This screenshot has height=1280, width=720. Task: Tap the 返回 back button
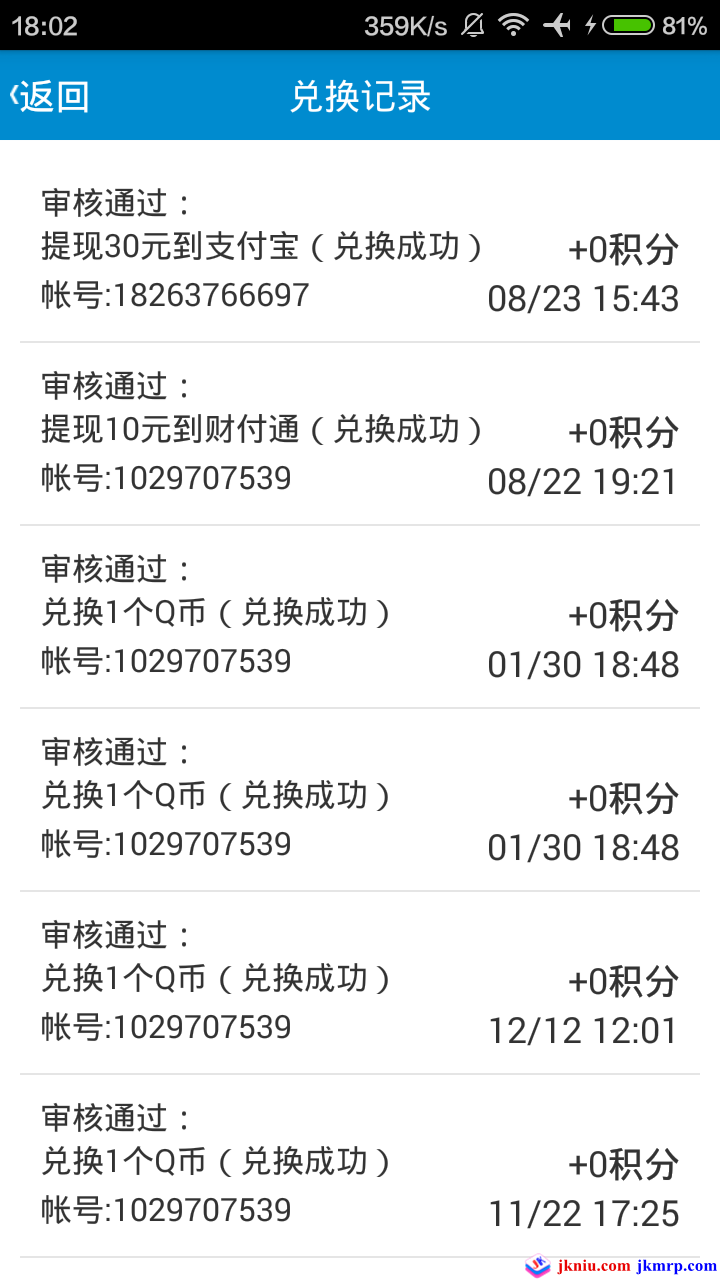50,96
